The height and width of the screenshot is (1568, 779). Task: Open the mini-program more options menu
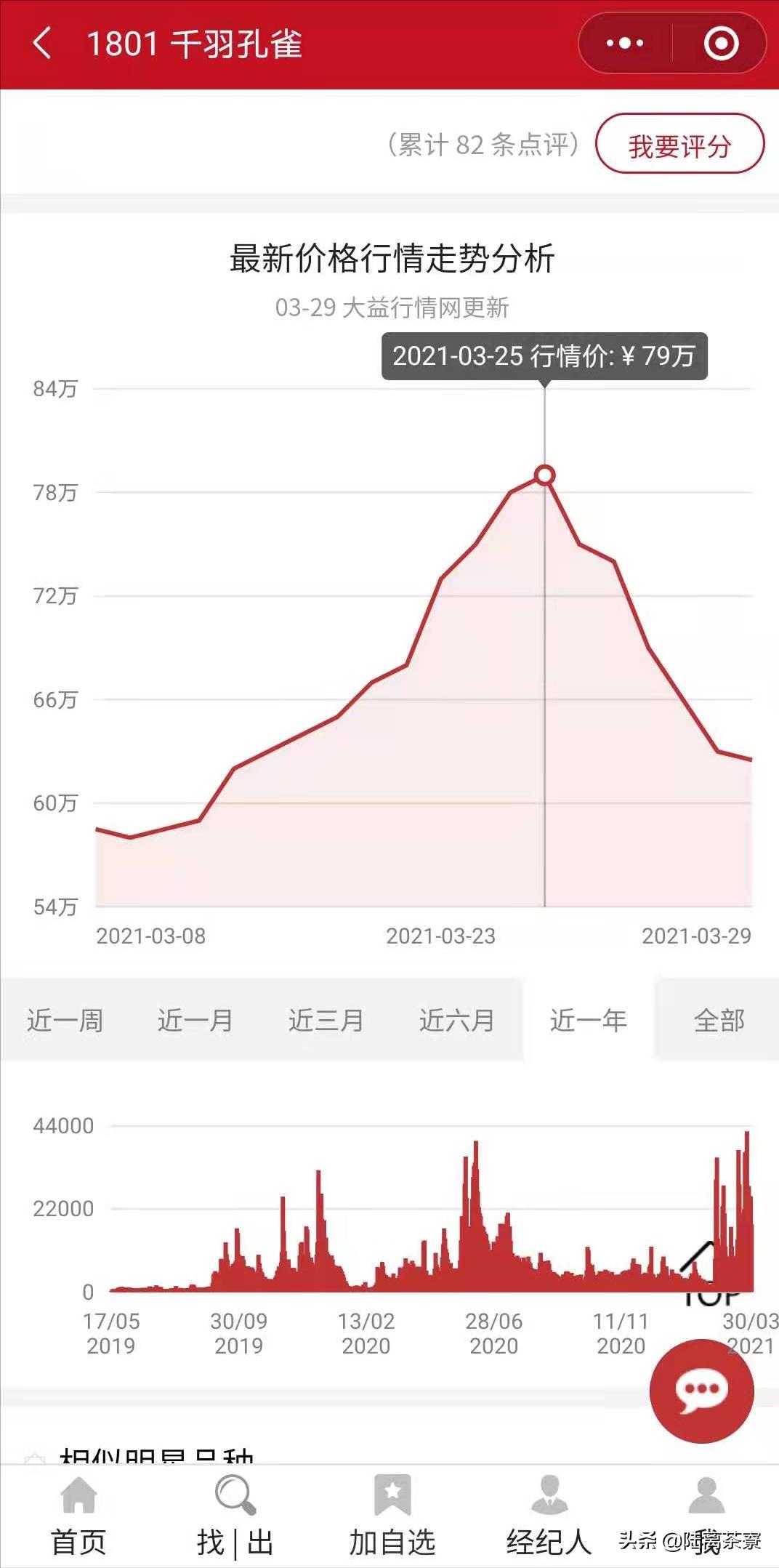[623, 42]
